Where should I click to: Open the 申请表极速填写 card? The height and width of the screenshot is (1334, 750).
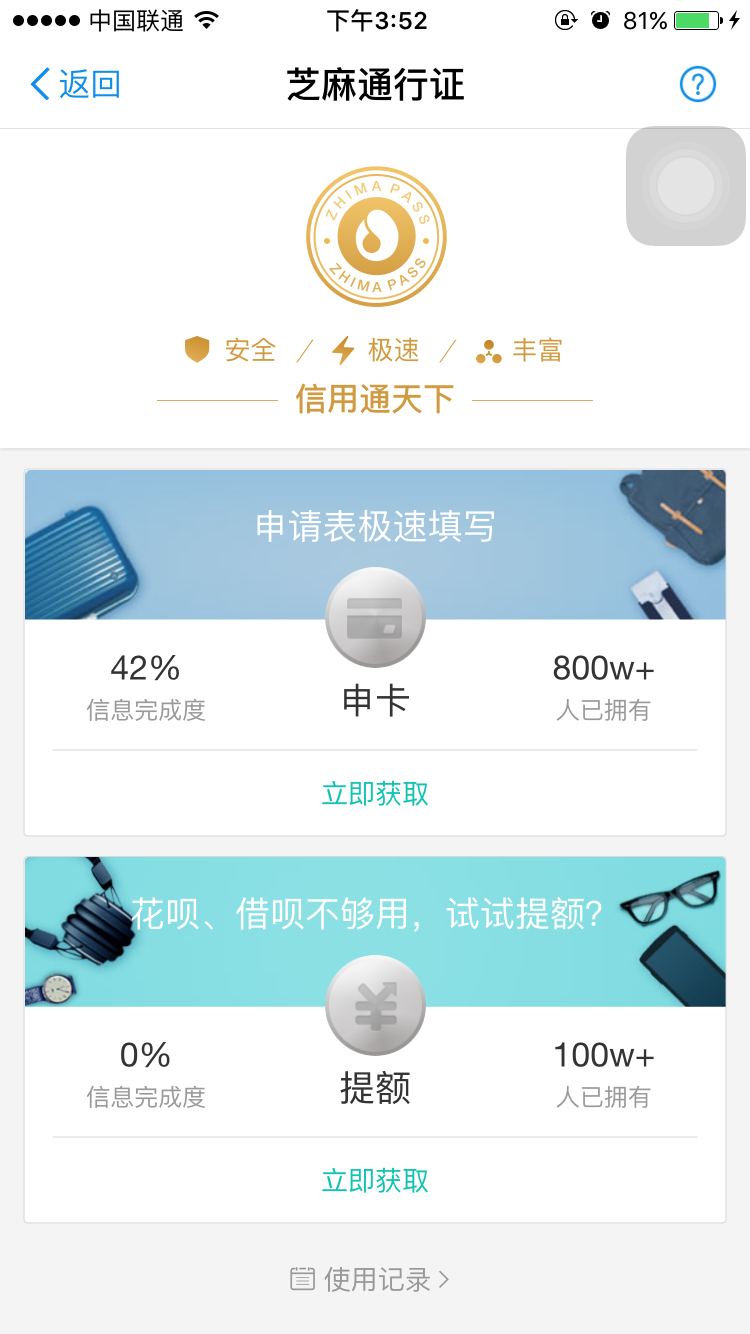point(375,652)
